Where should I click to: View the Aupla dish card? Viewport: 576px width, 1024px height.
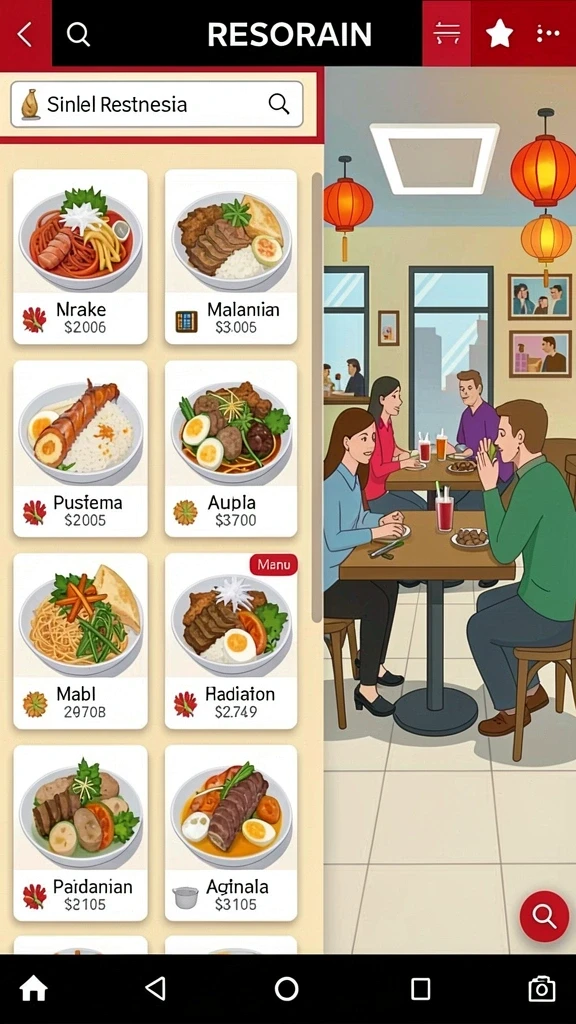click(231, 449)
